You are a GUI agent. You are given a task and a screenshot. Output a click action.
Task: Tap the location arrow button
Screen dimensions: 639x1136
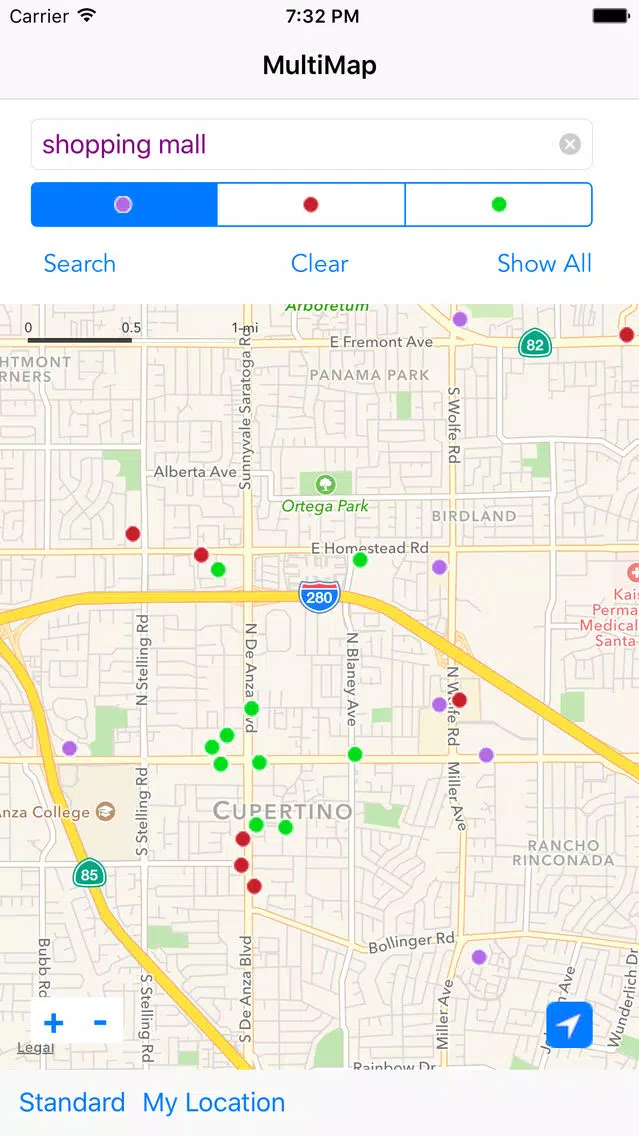click(x=569, y=1024)
